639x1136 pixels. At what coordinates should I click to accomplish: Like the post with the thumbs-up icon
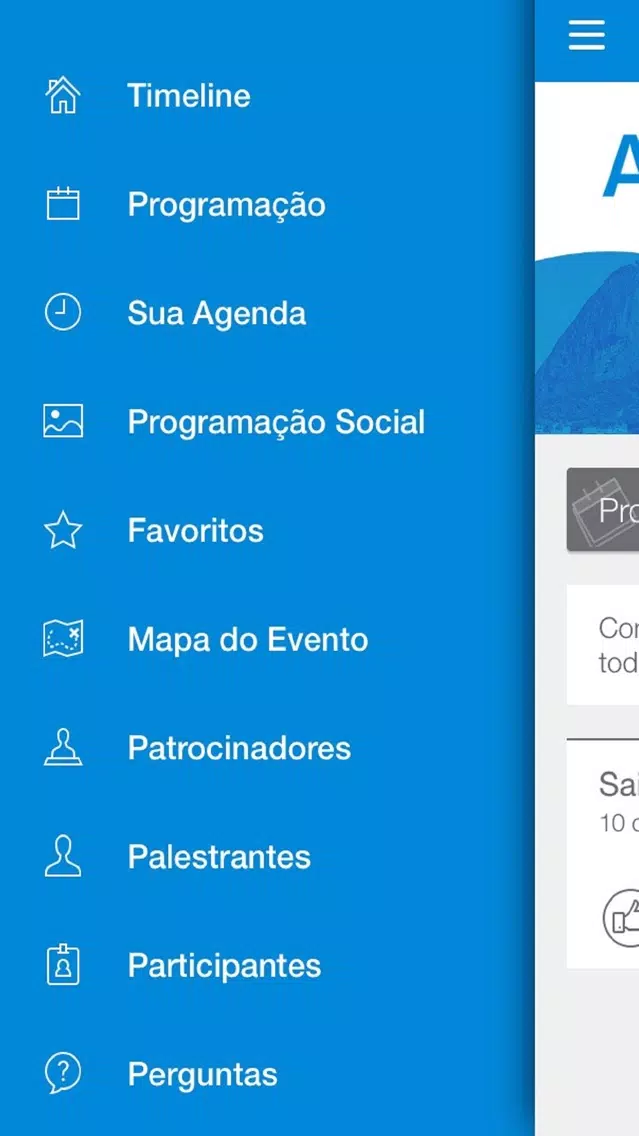pyautogui.click(x=622, y=918)
